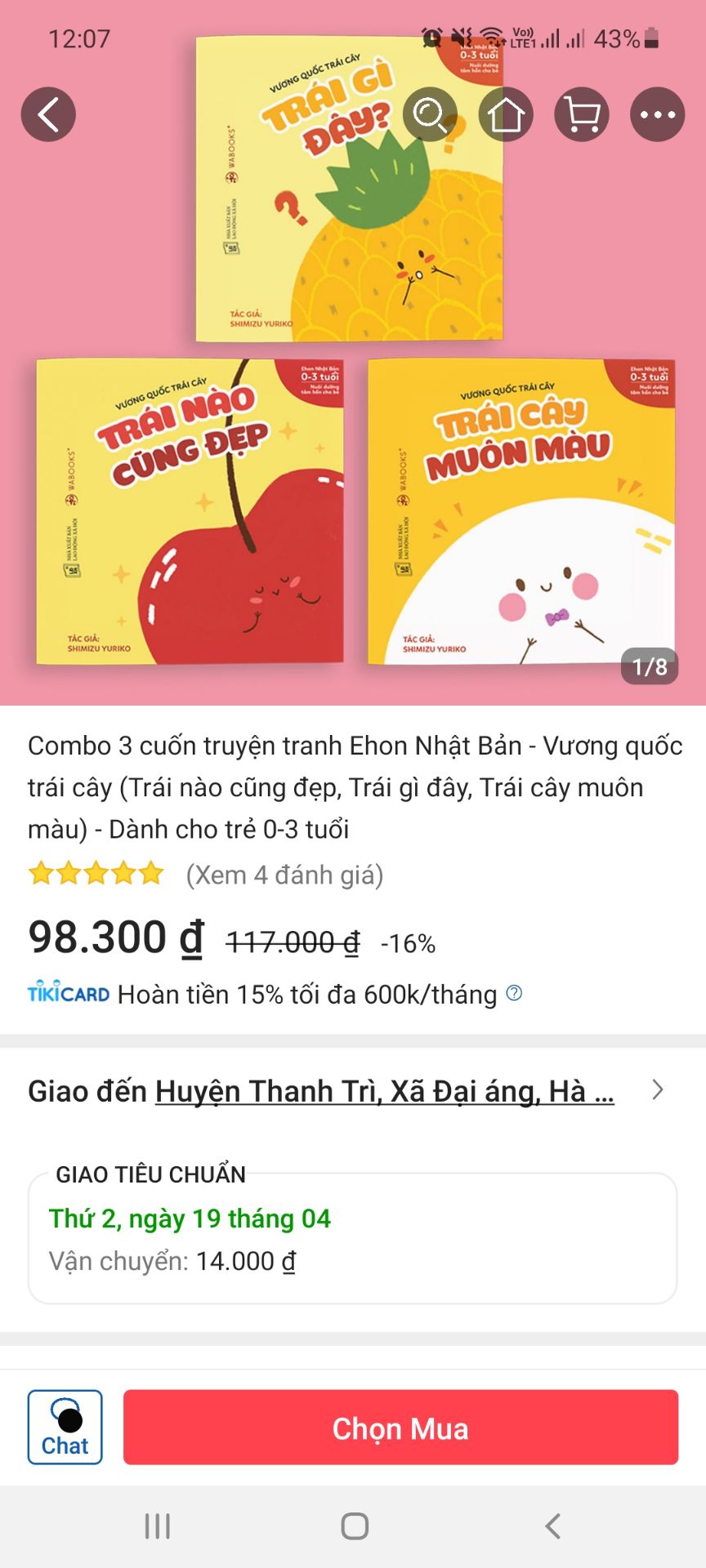
Task: Go to Tiki home via house icon
Action: [506, 114]
